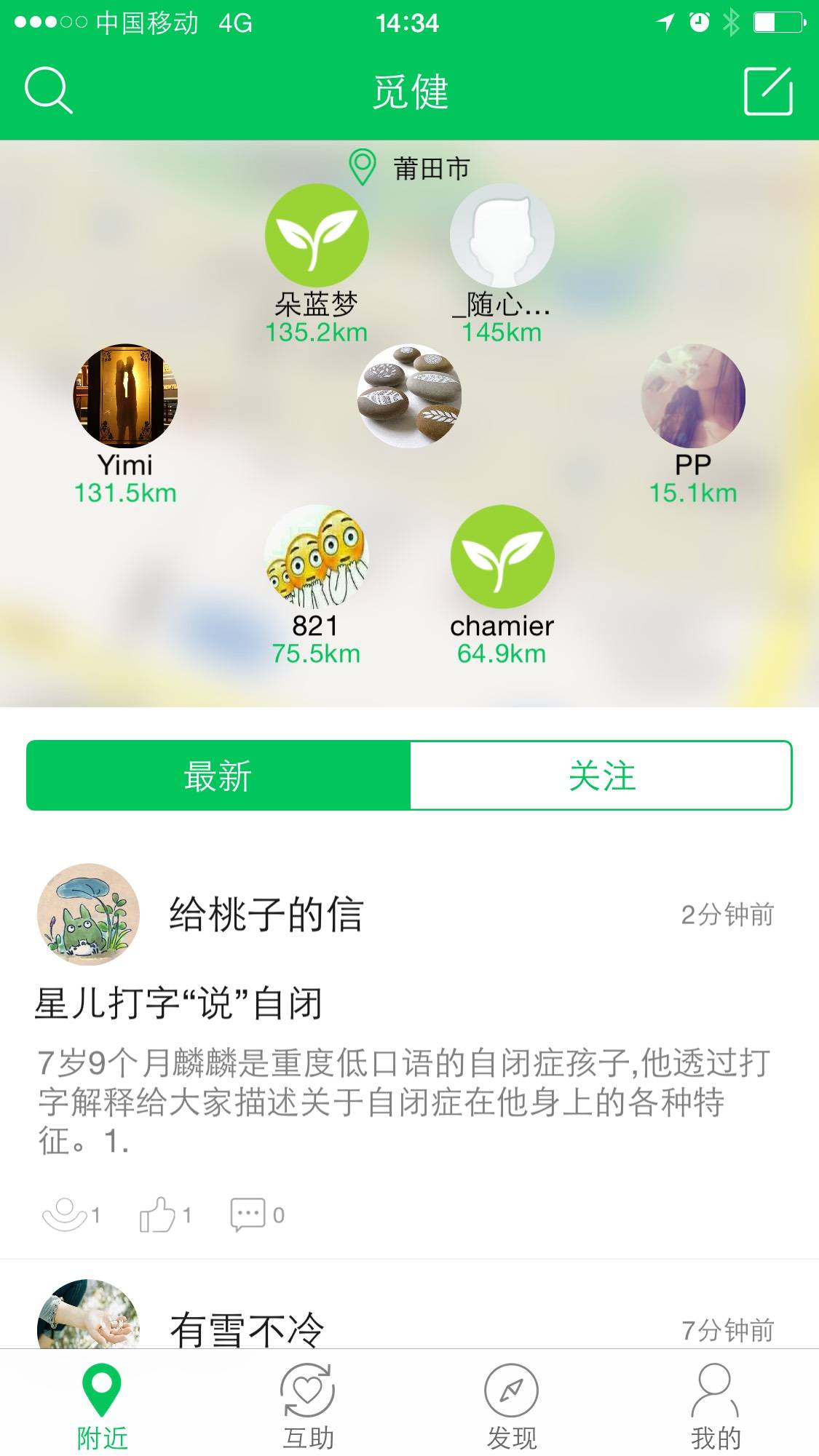Tap hug icon under 星儿打字“说”自闭 post
The height and width of the screenshot is (1456, 819).
tap(66, 1214)
